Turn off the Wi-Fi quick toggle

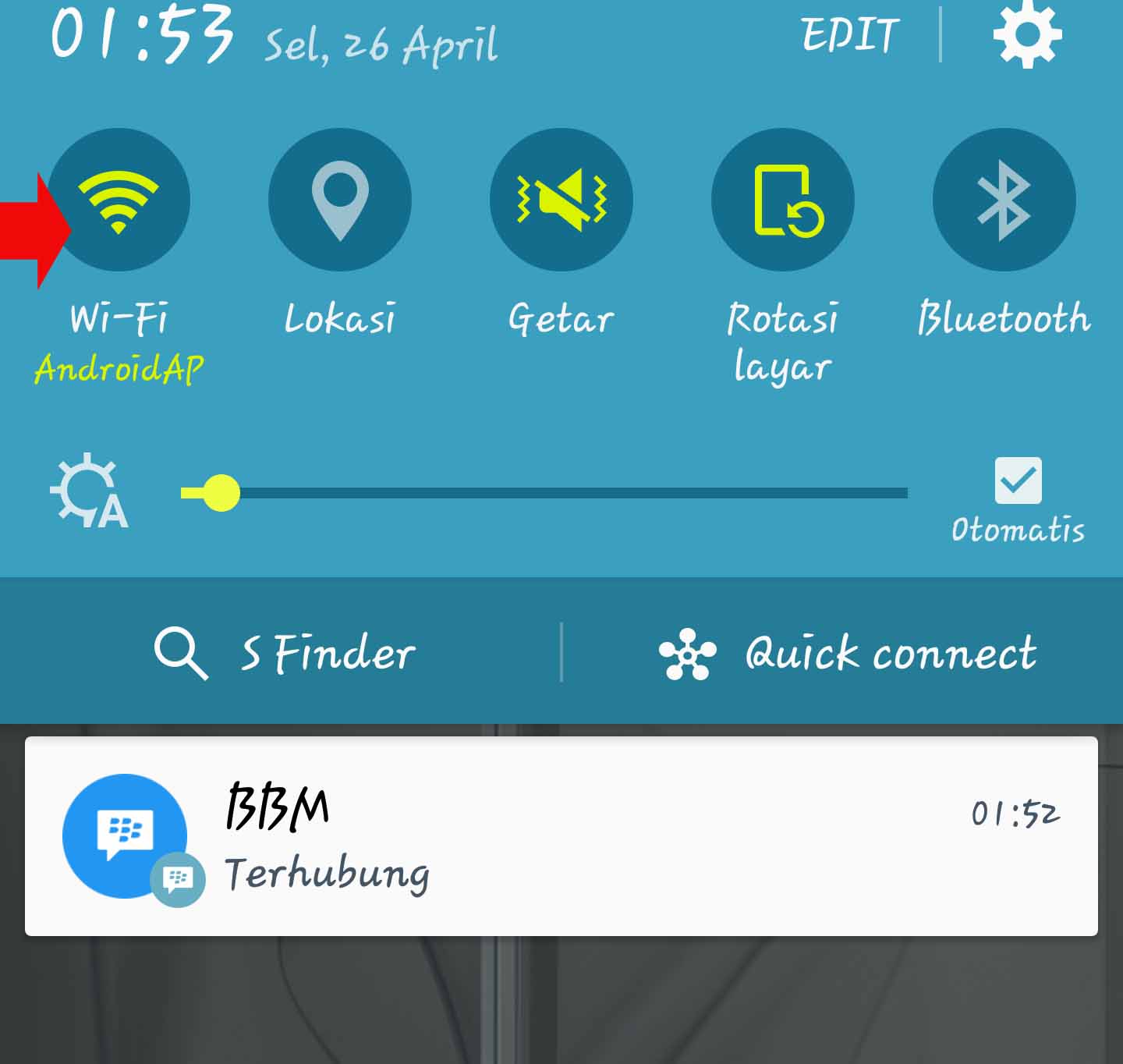(x=119, y=200)
